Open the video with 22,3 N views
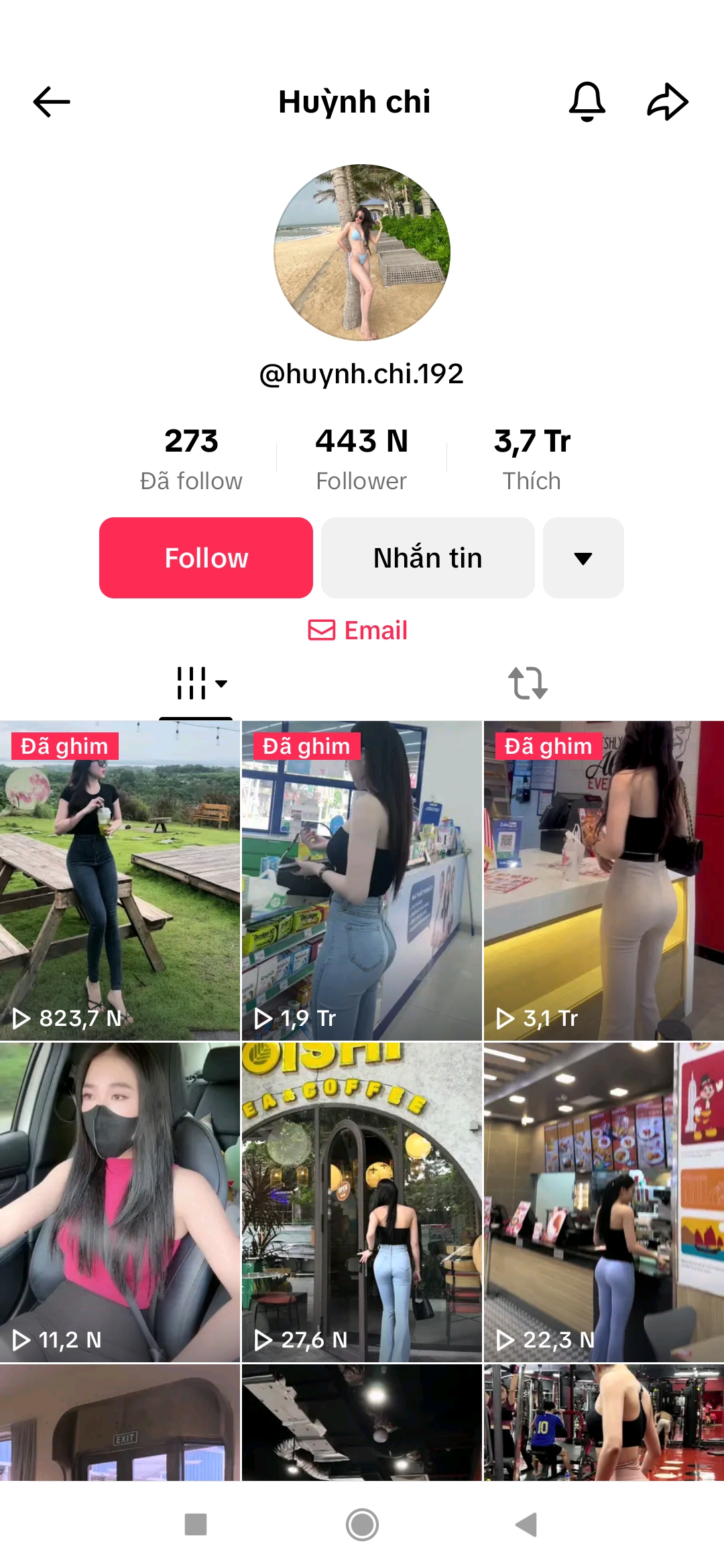 pyautogui.click(x=603, y=1202)
